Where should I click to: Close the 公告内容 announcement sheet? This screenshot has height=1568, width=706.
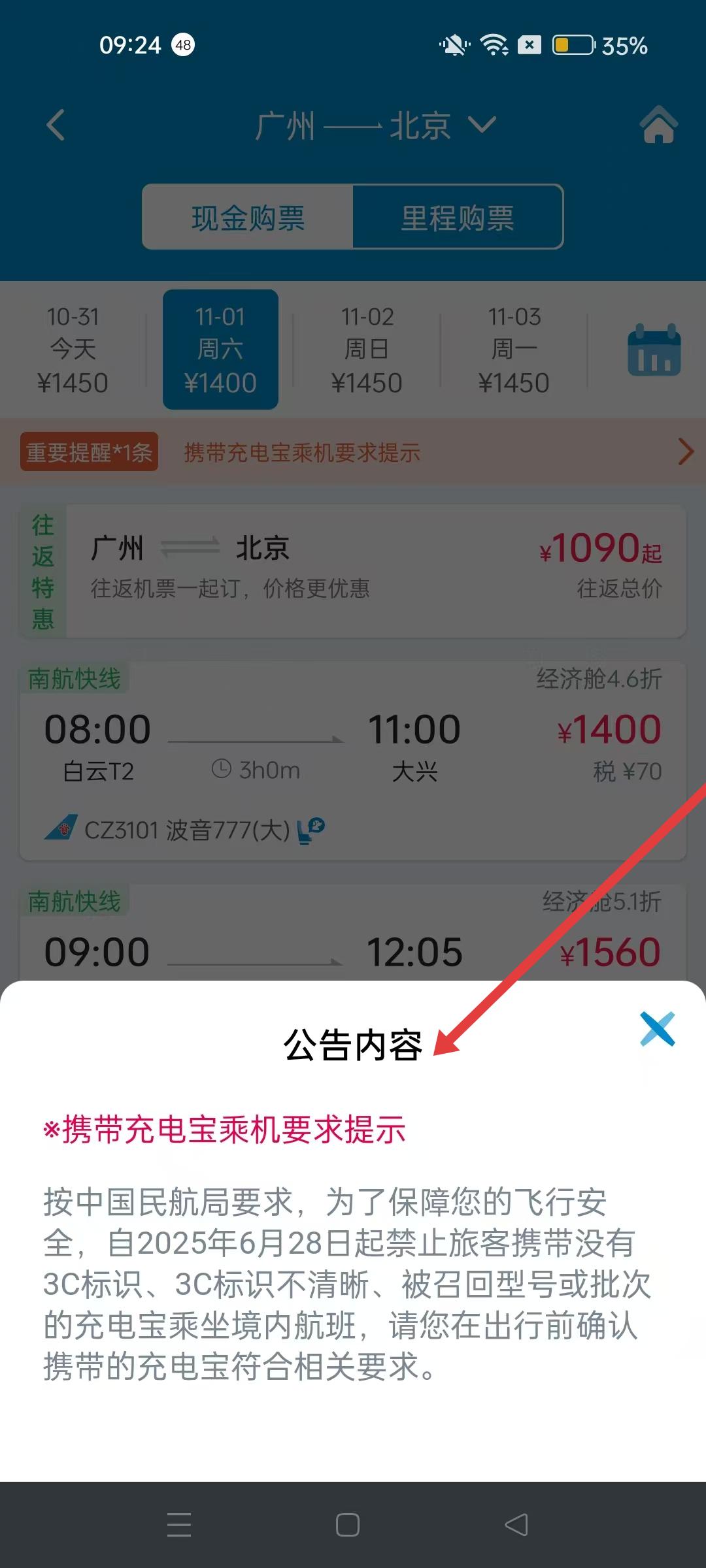(657, 1029)
